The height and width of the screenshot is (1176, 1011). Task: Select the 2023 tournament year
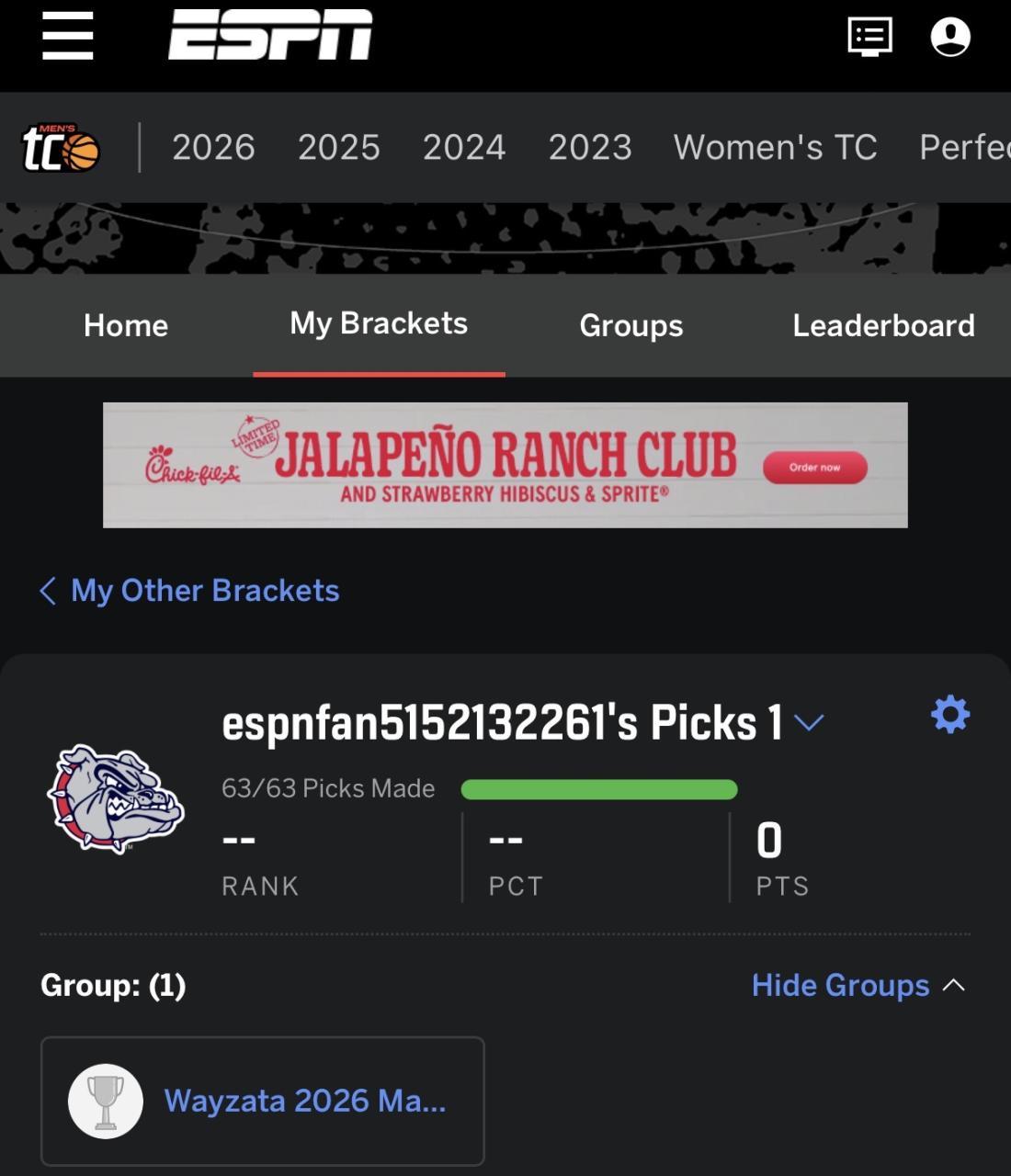click(x=590, y=147)
